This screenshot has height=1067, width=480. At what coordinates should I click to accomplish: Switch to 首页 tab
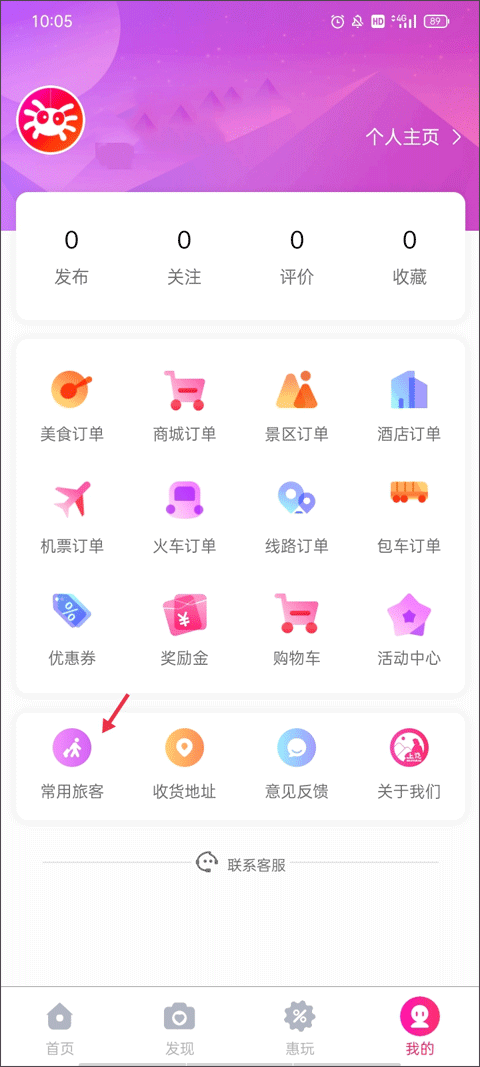(60, 1028)
